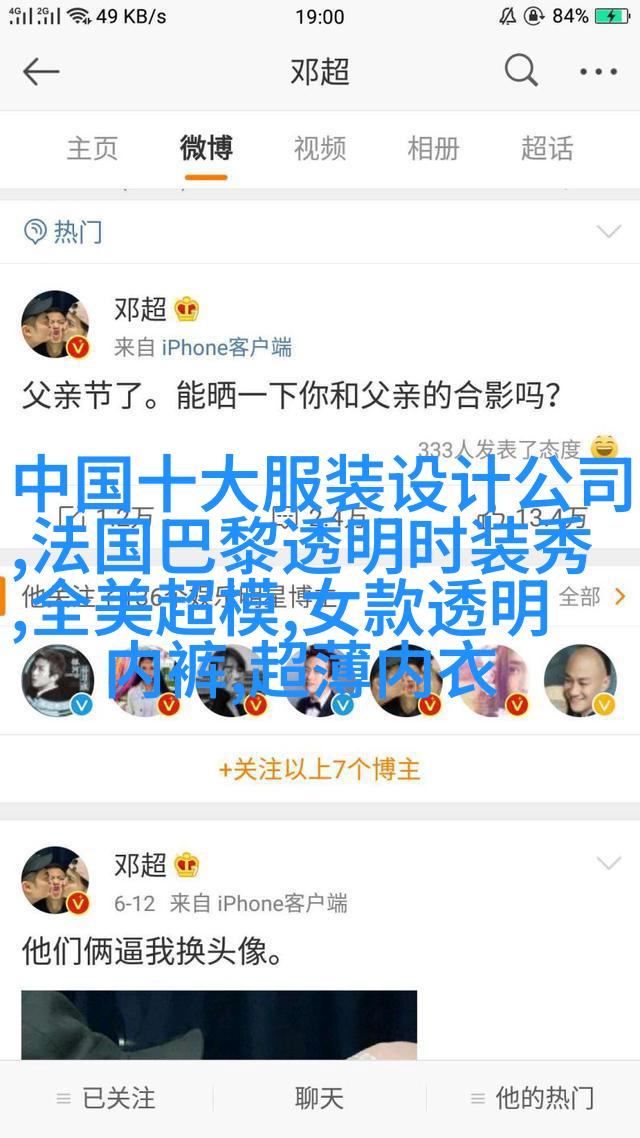The height and width of the screenshot is (1138, 640).
Task: Switch to the 主页 tab
Action: click(x=92, y=149)
